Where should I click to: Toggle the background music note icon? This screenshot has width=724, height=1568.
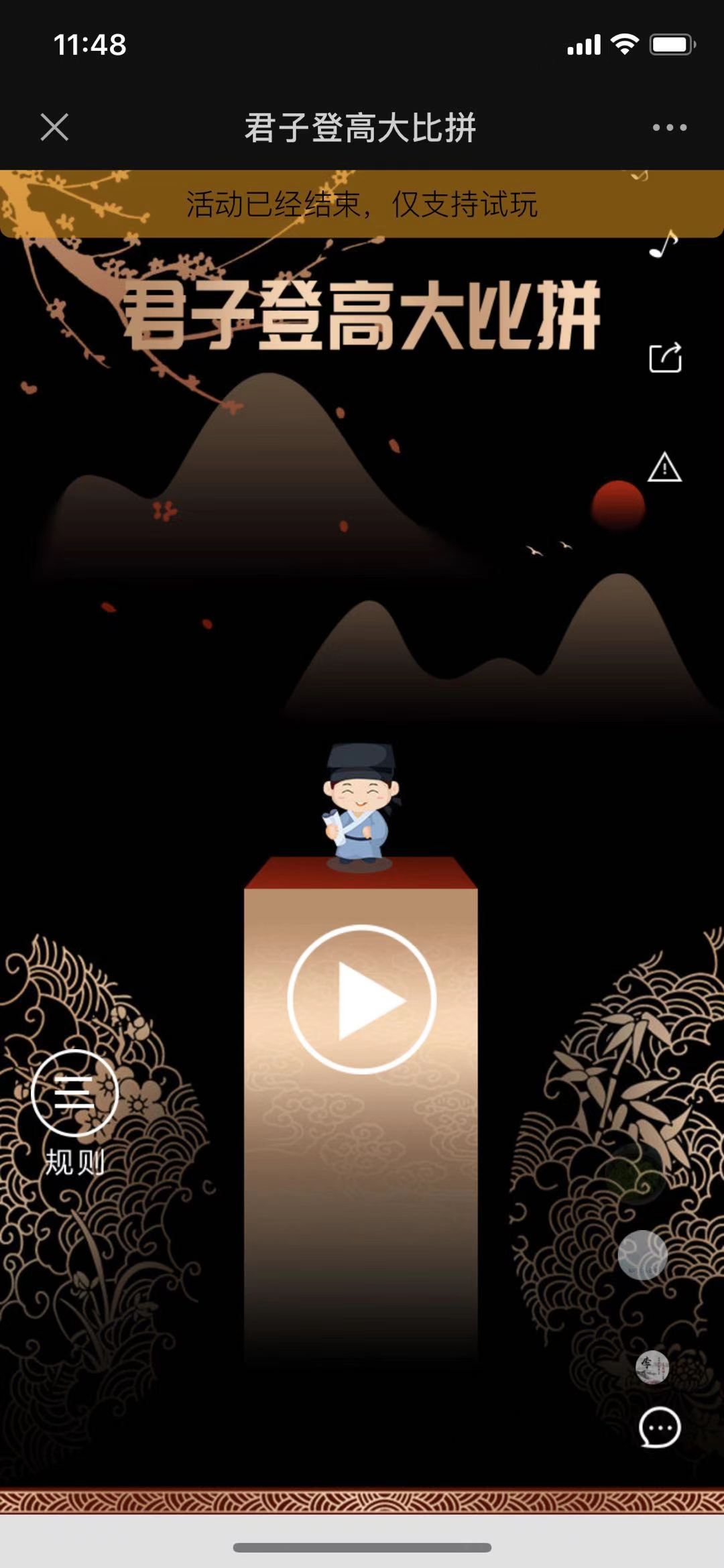664,245
